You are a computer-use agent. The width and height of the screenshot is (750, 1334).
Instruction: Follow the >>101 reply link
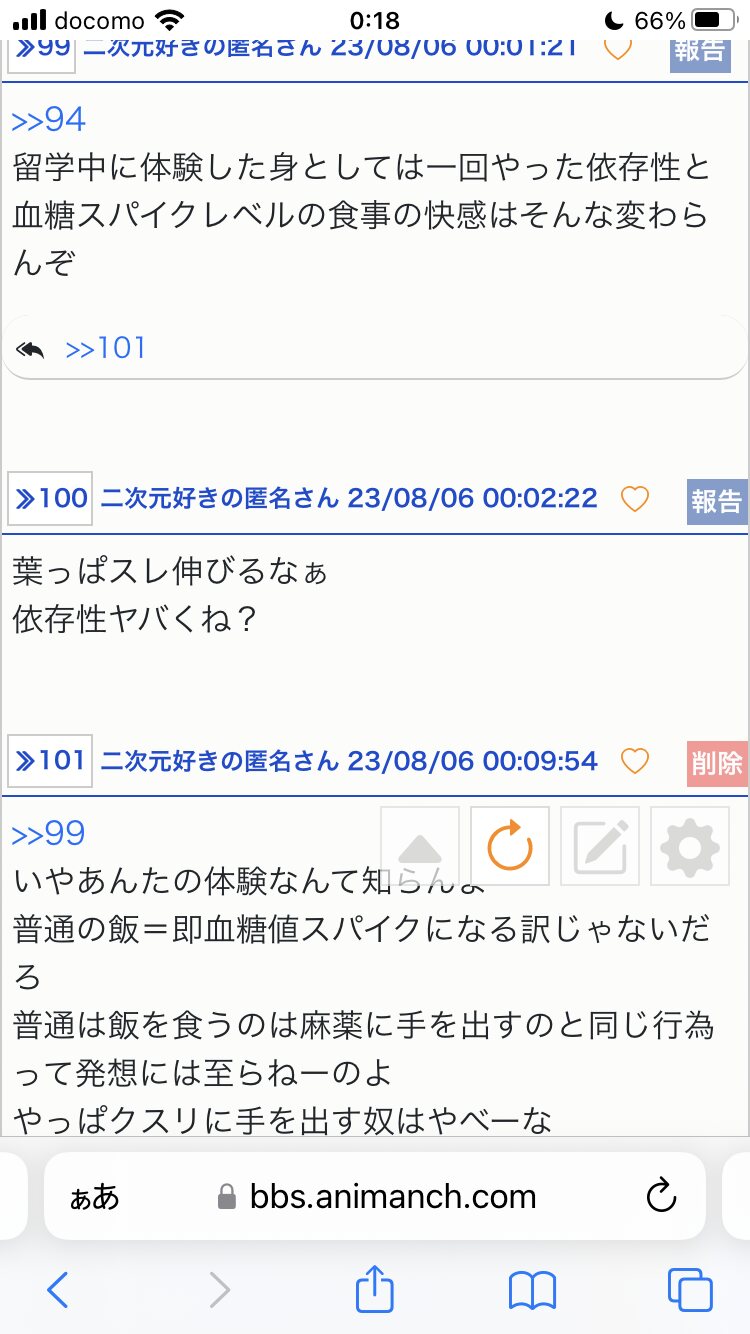(105, 349)
